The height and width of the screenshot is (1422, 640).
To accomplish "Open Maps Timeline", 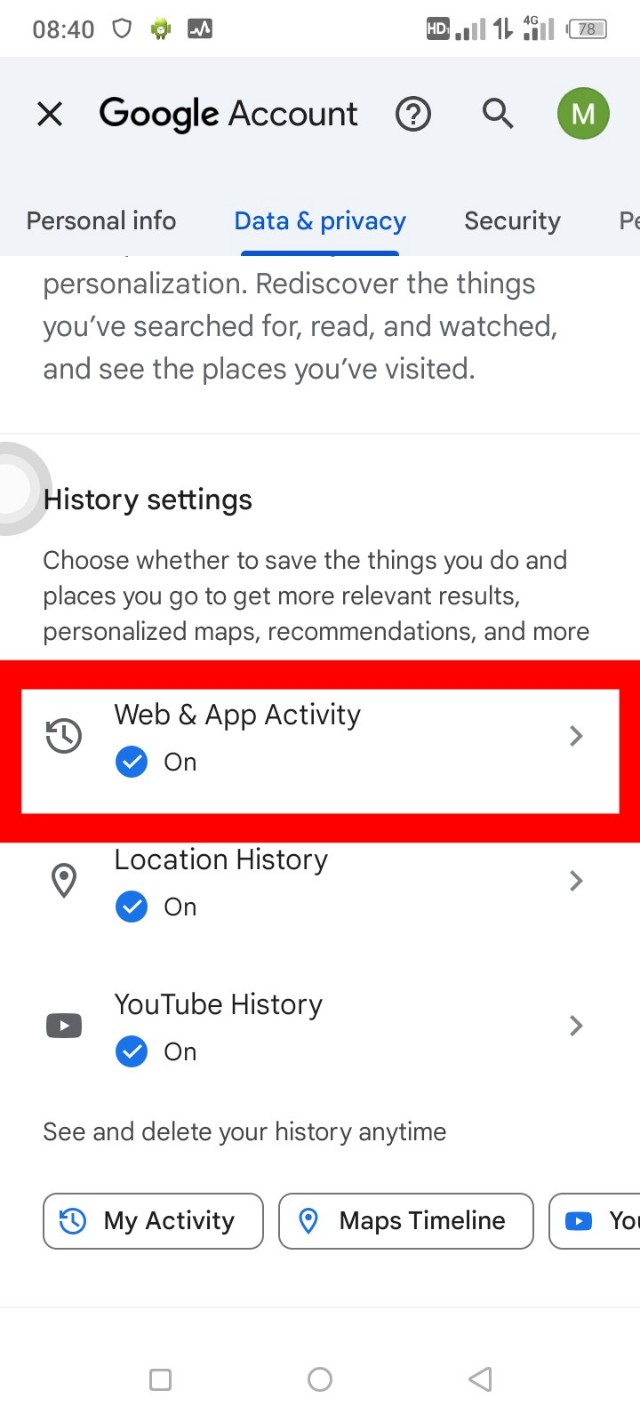I will pos(406,1221).
